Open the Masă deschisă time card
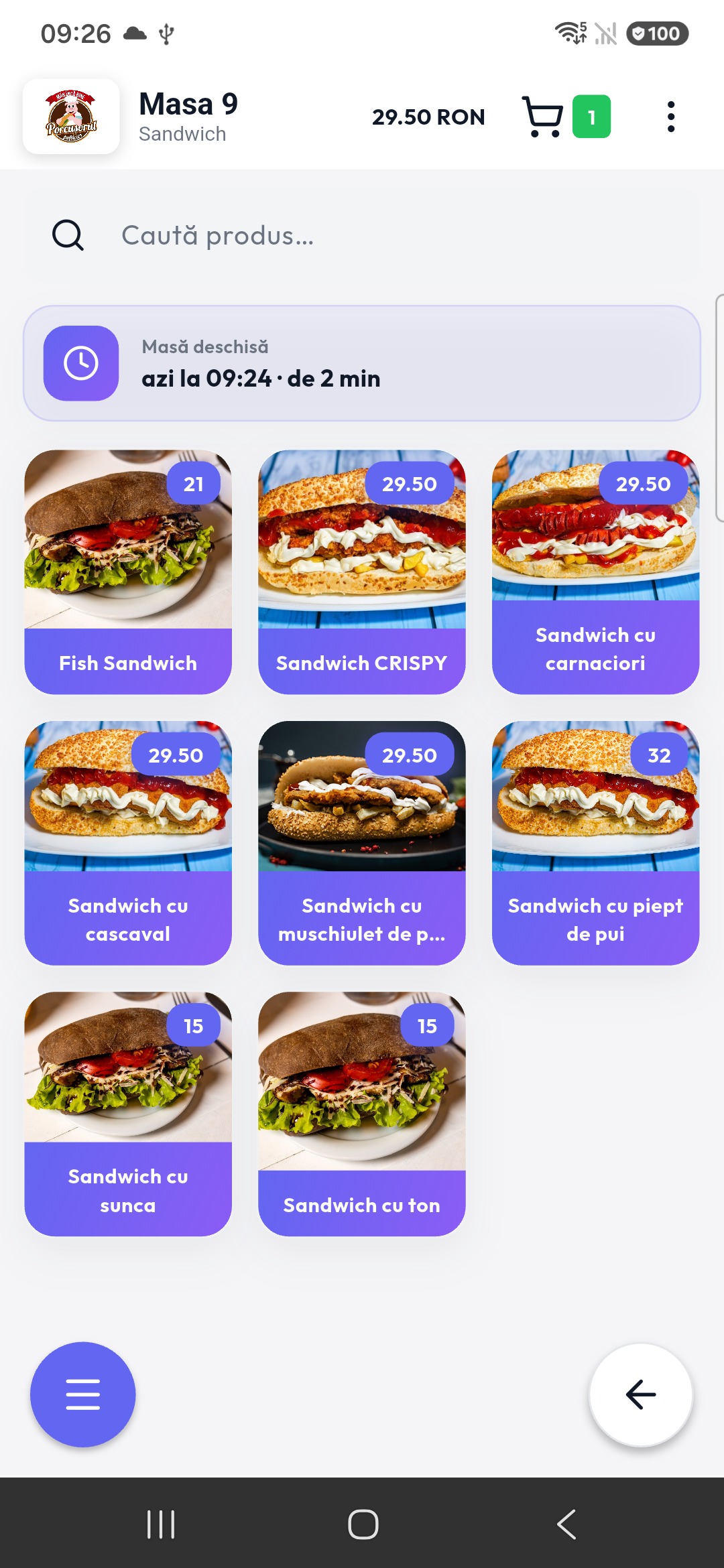724x1568 pixels. (x=362, y=363)
